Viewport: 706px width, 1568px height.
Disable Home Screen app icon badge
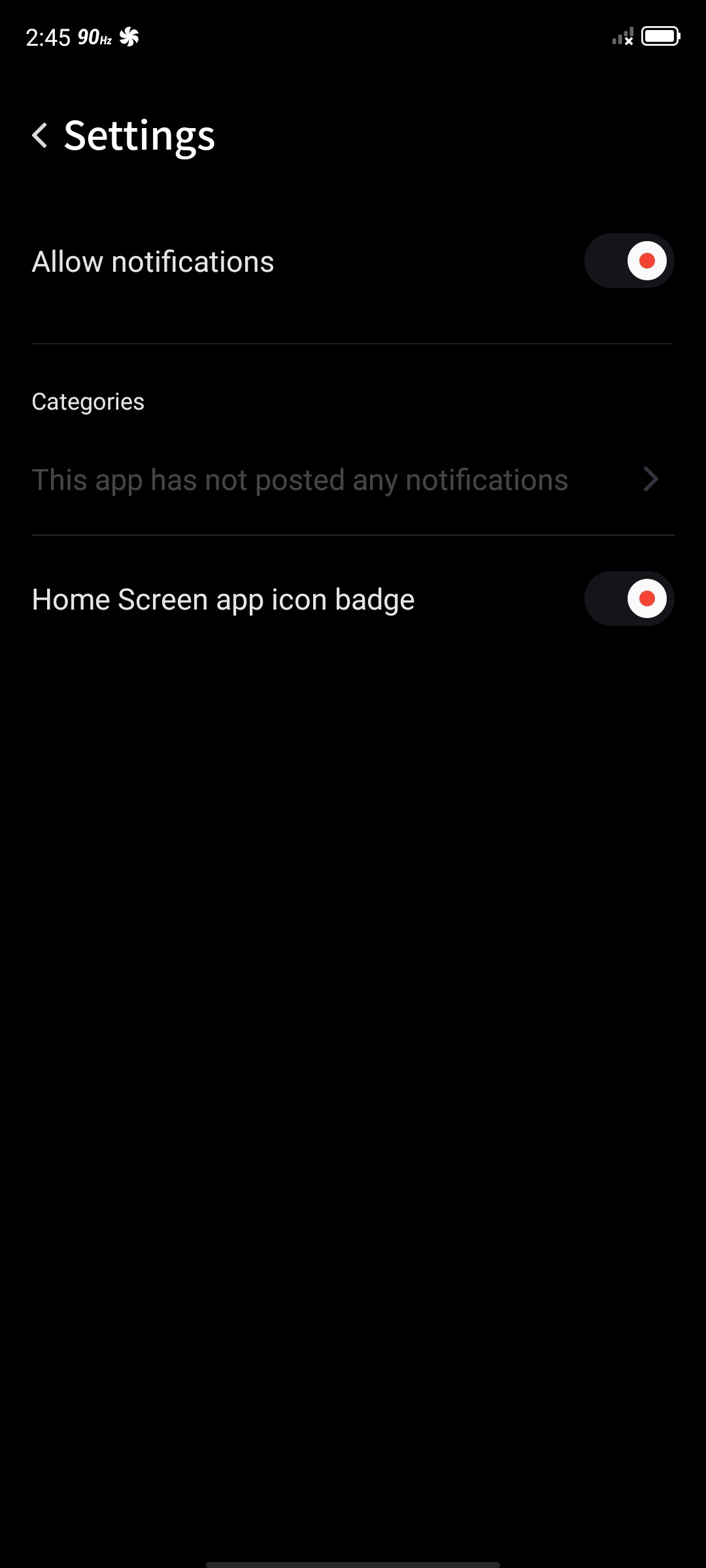629,598
